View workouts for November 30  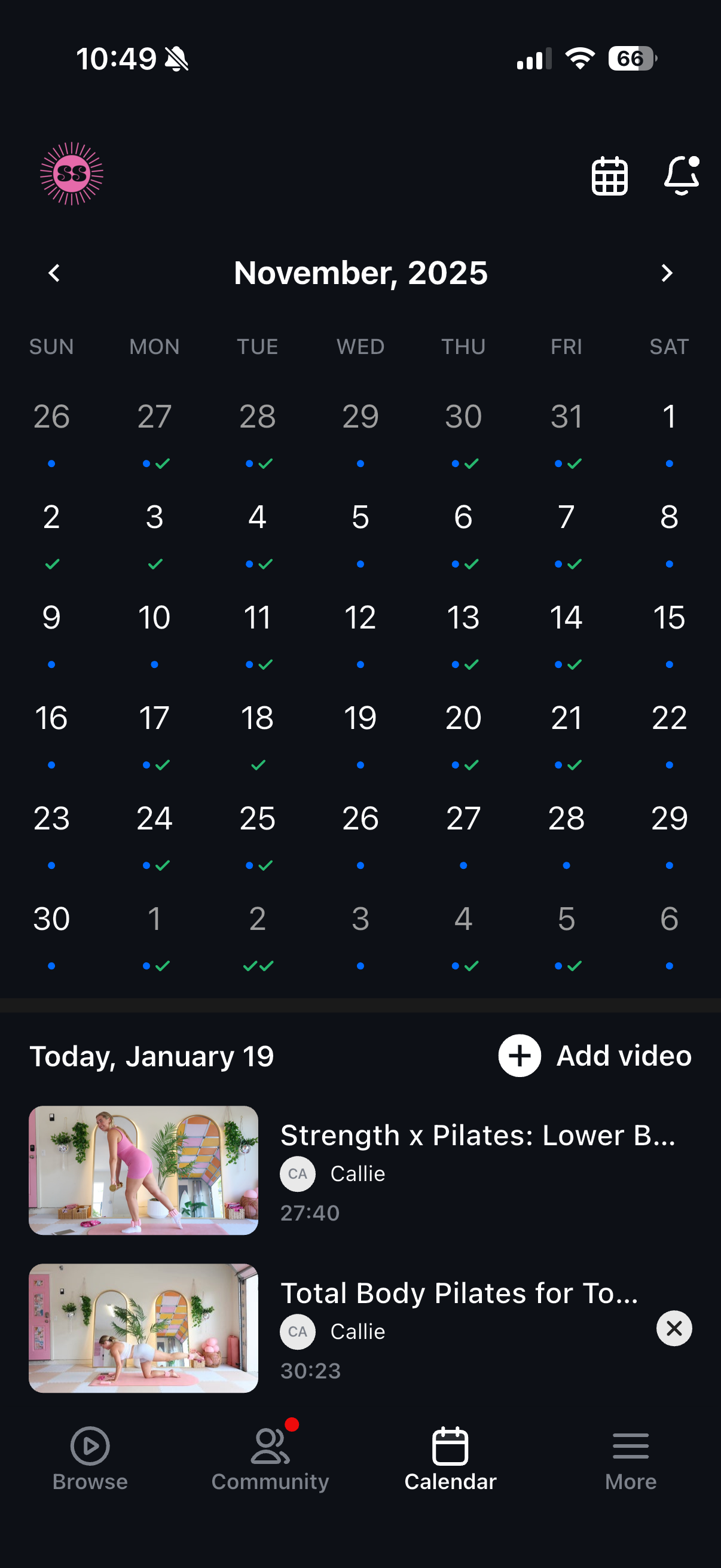pos(52,920)
